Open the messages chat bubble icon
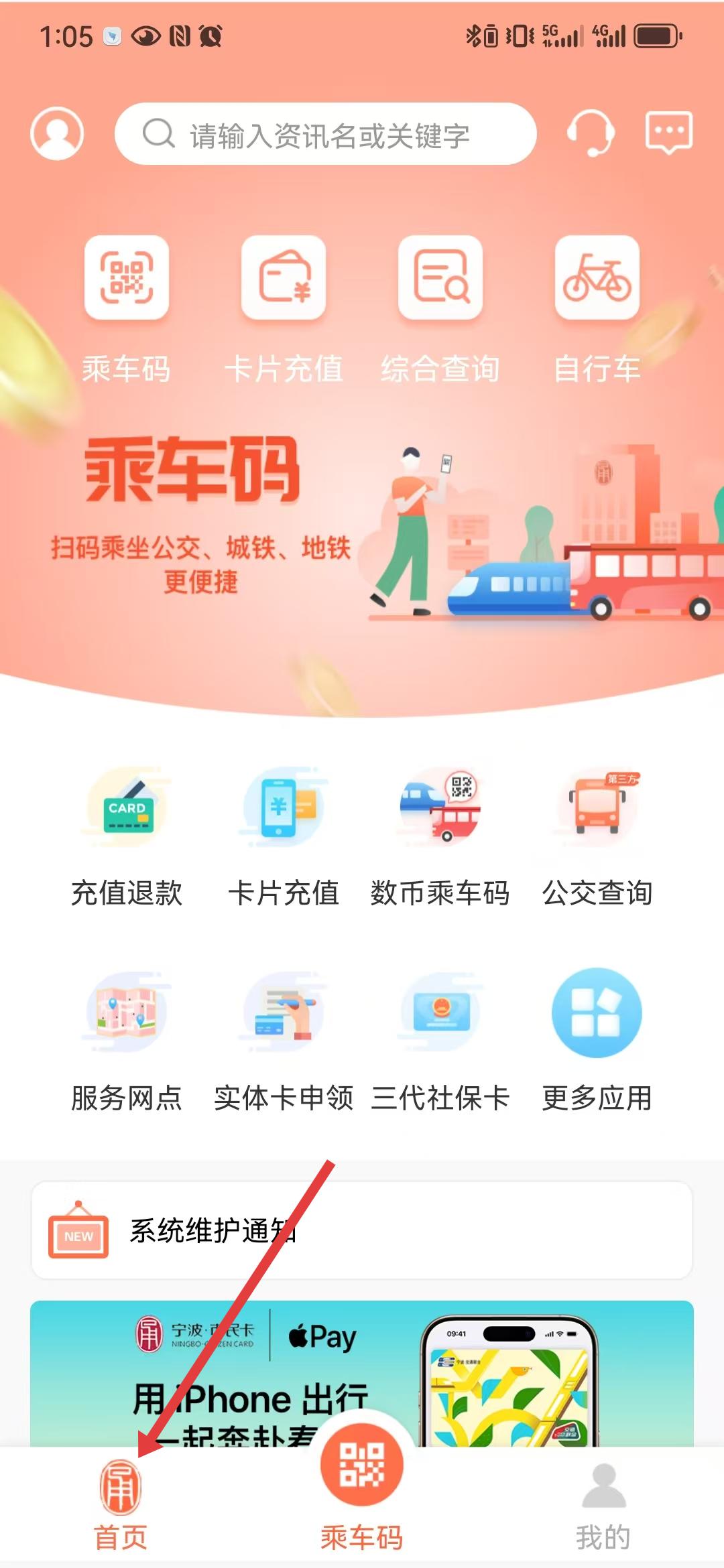The width and height of the screenshot is (724, 1568). (668, 133)
